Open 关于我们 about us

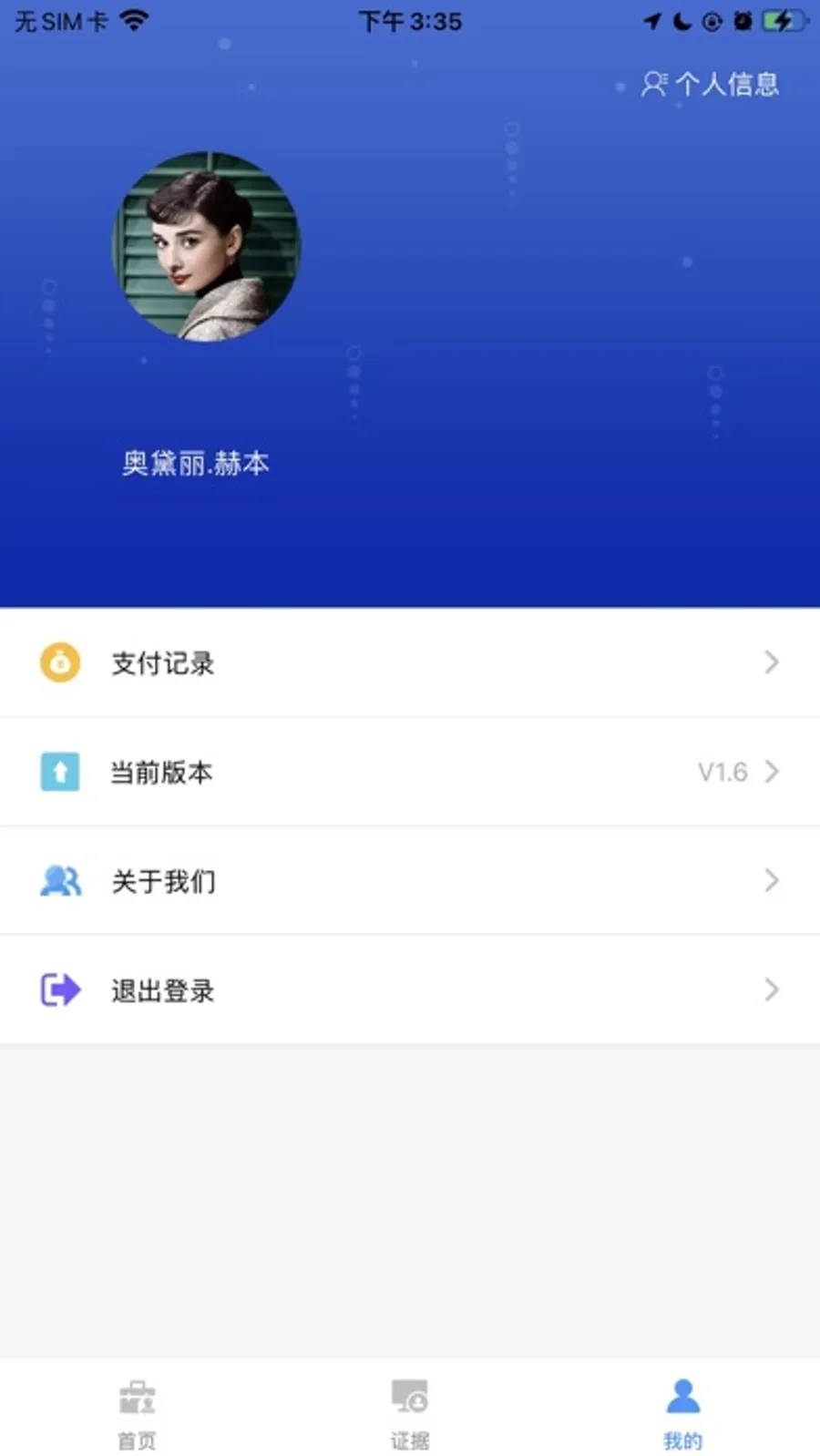pos(410,880)
